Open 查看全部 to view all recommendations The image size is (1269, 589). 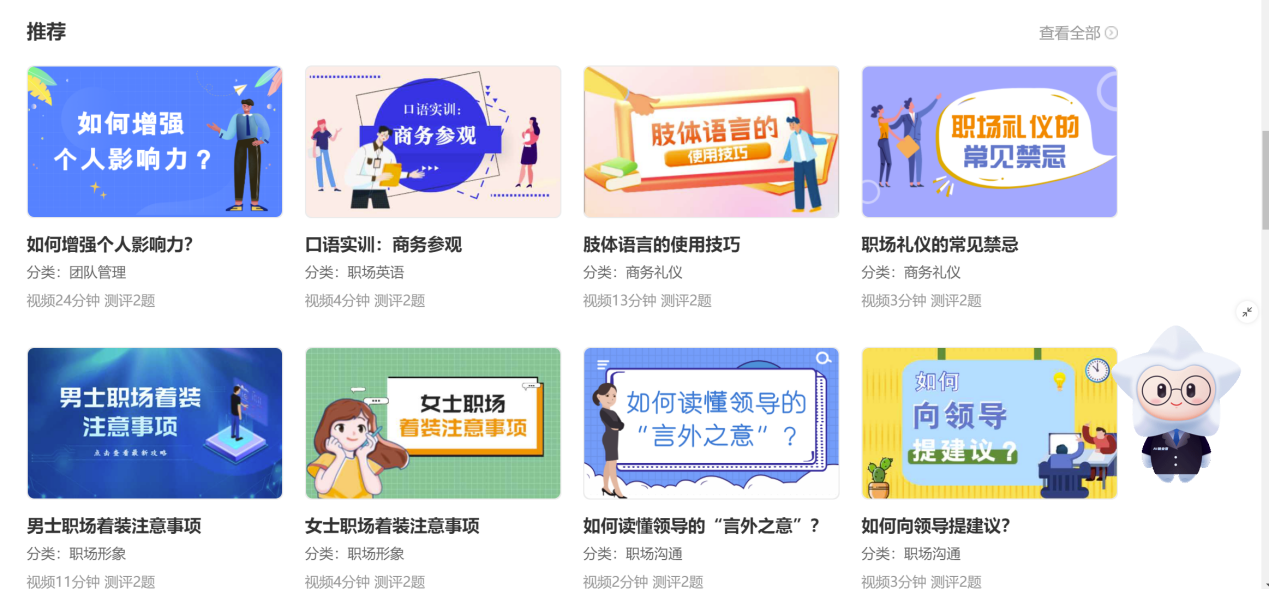(1077, 33)
